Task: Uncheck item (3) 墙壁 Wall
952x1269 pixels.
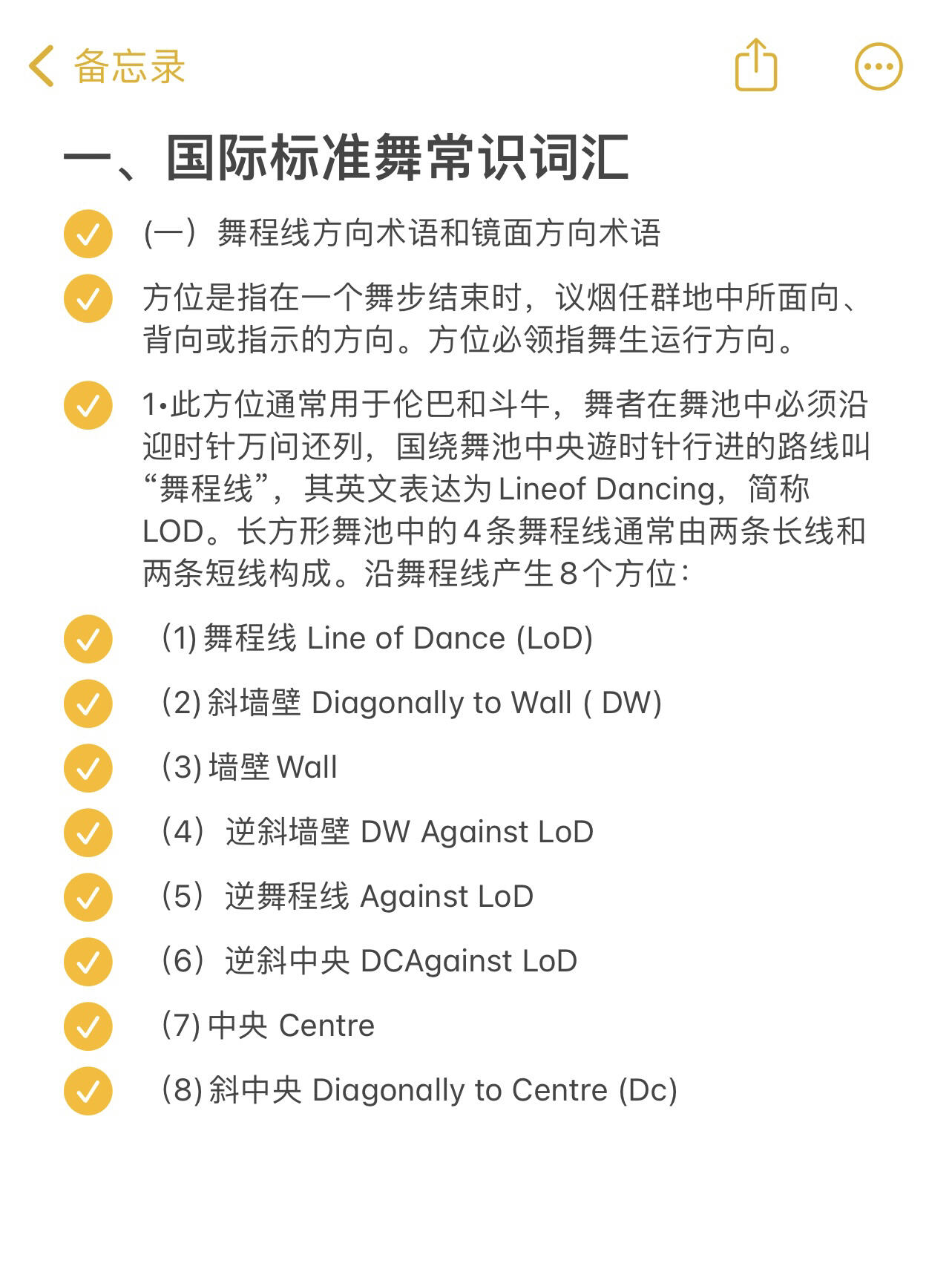Action: [88, 768]
